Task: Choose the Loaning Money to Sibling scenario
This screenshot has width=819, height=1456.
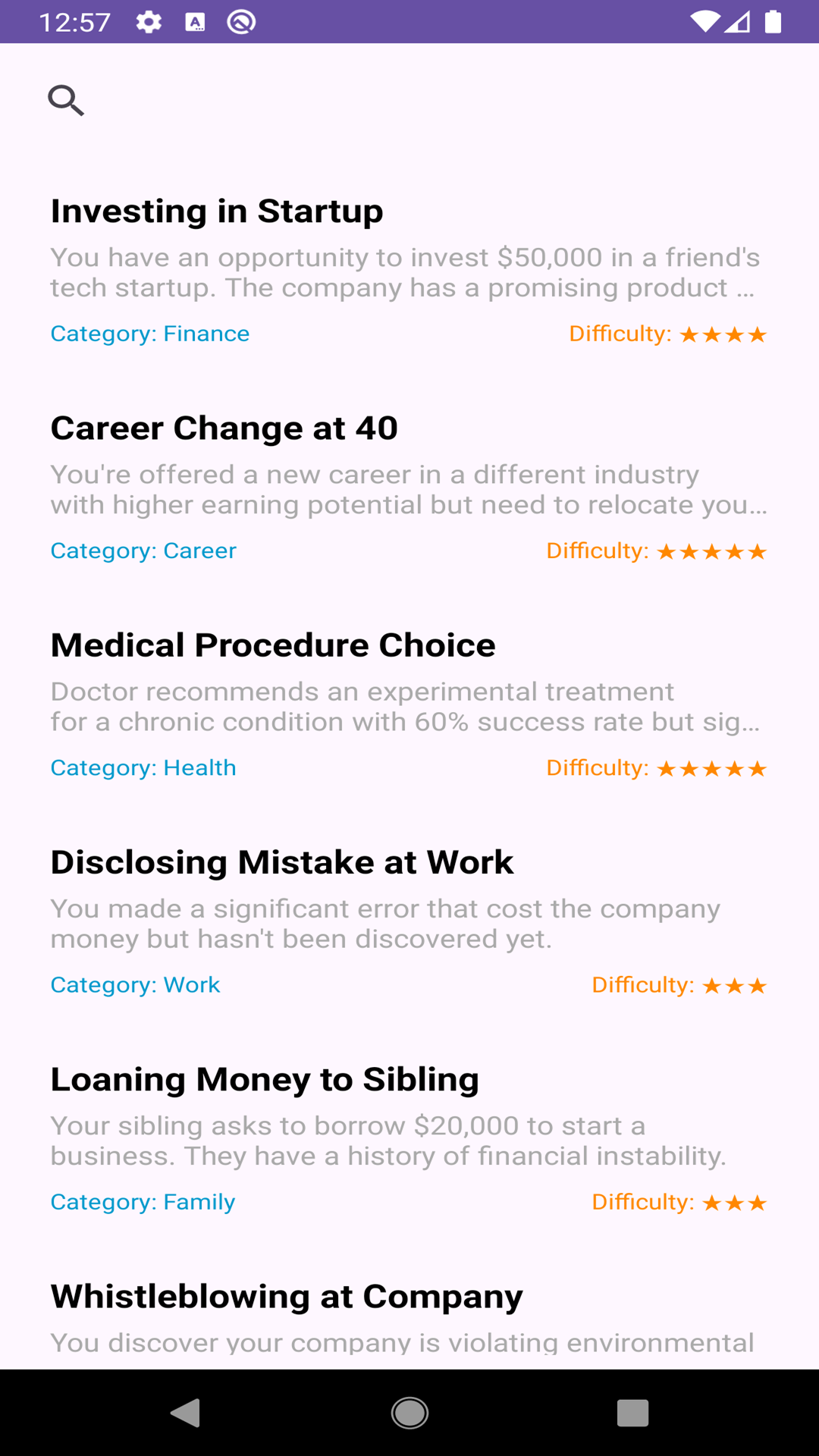Action: pos(265,1080)
